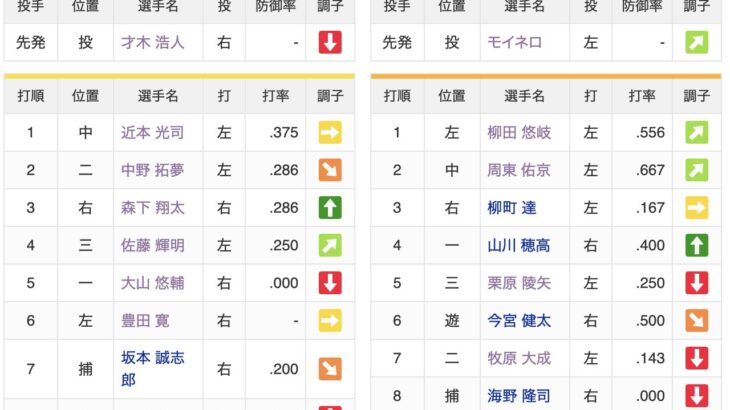Viewport: 730px width, 410px height.
Task: View 大山 悠輔's player page
Action: click(152, 283)
